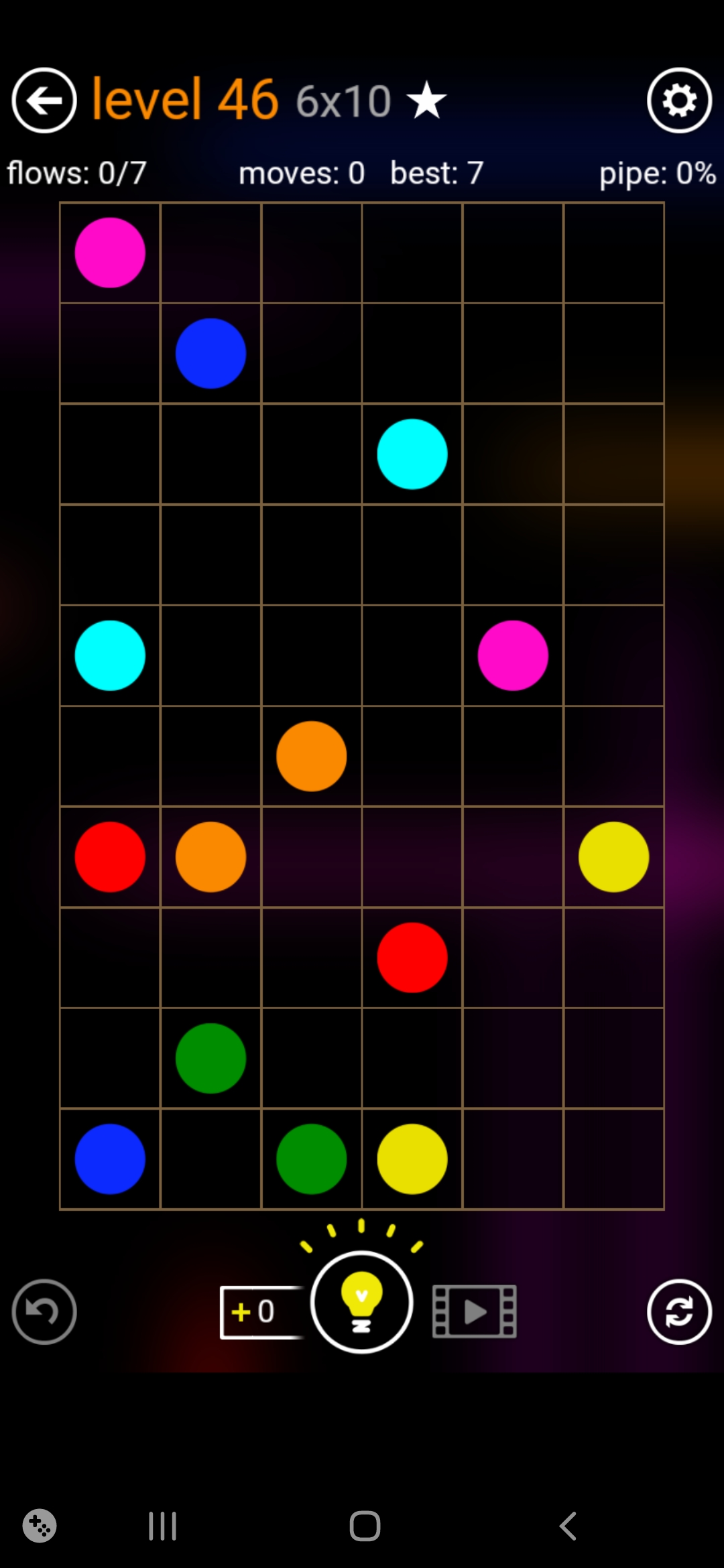Tap the system home button
The width and height of the screenshot is (724, 1568).
[x=365, y=1526]
